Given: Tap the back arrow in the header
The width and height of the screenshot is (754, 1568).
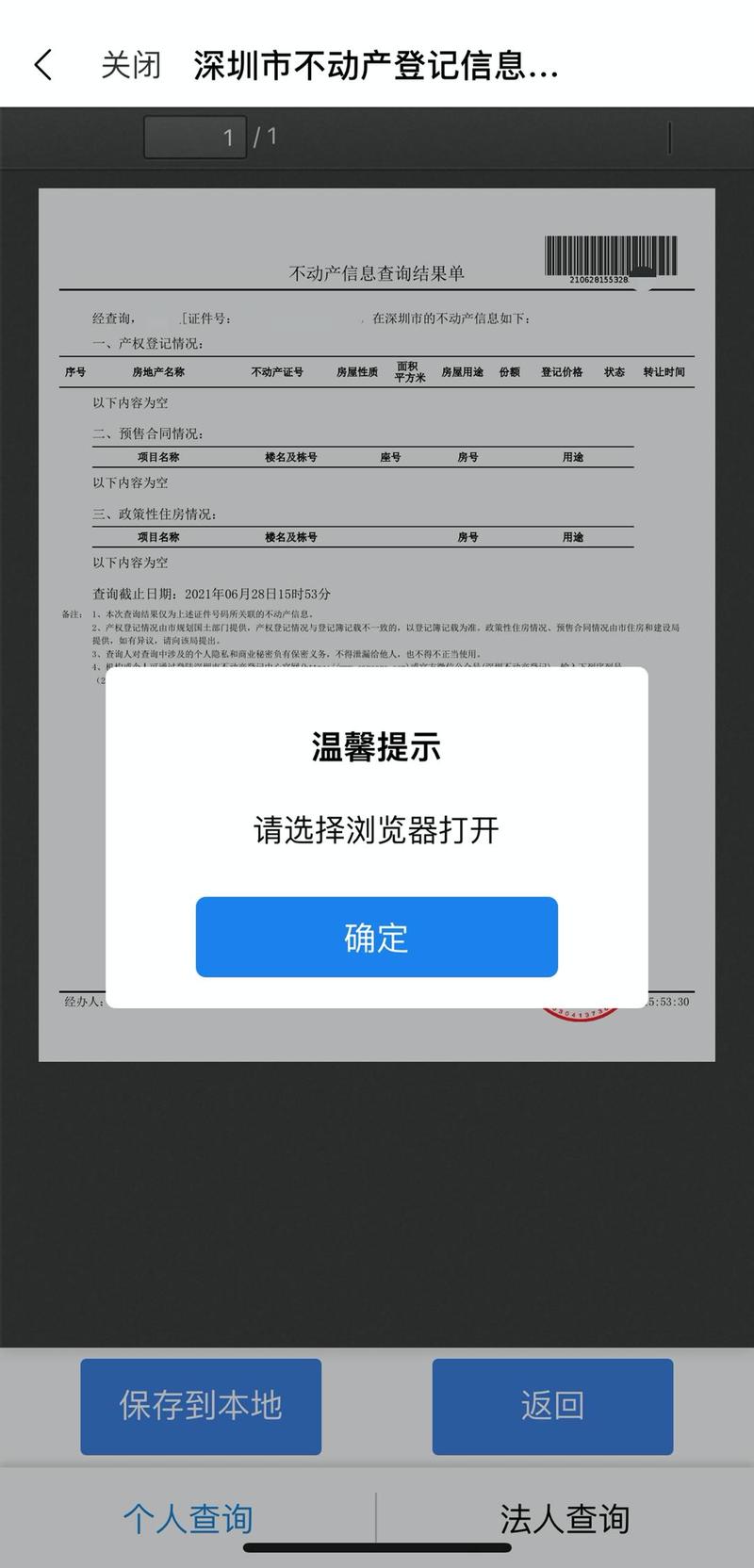Looking at the screenshot, I should (x=43, y=65).
